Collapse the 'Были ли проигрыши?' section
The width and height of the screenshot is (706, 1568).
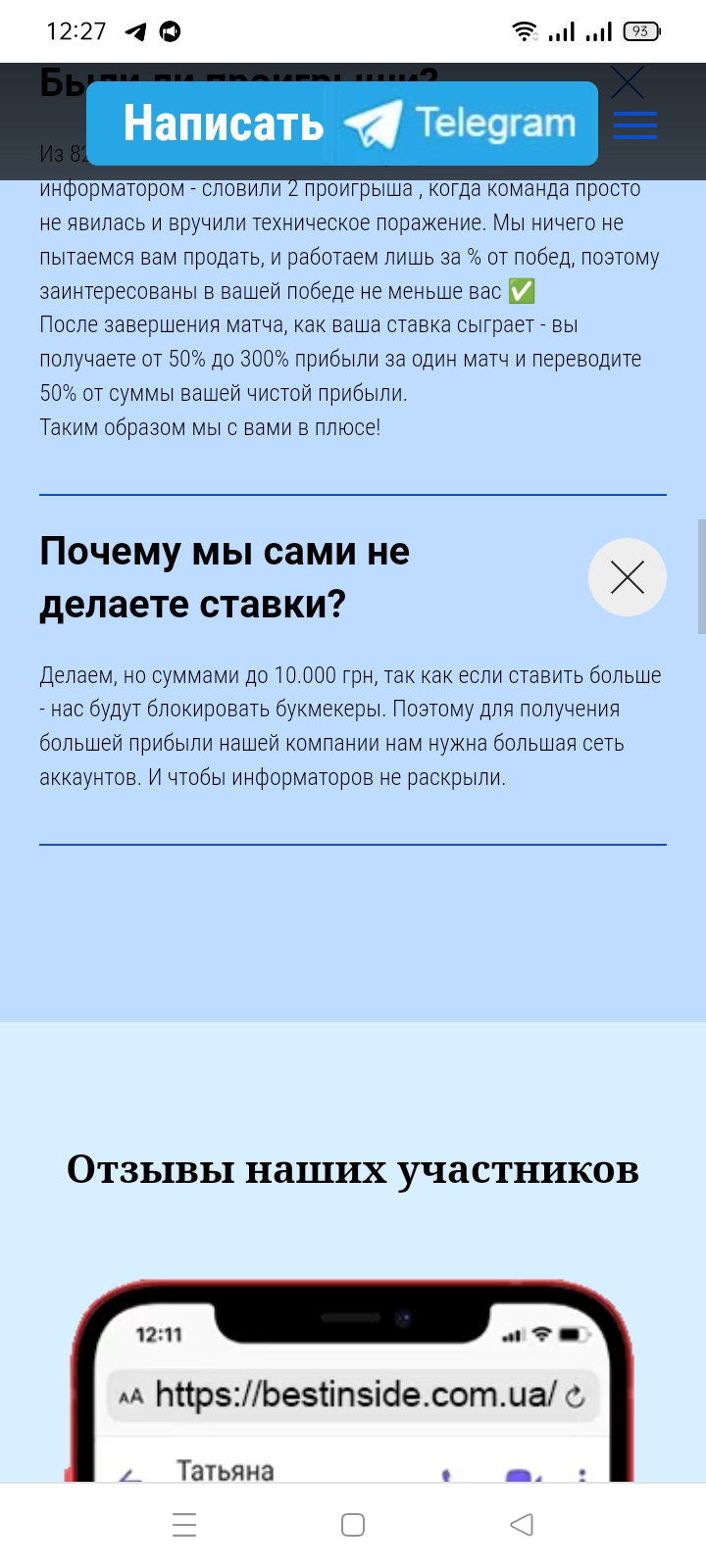628,82
